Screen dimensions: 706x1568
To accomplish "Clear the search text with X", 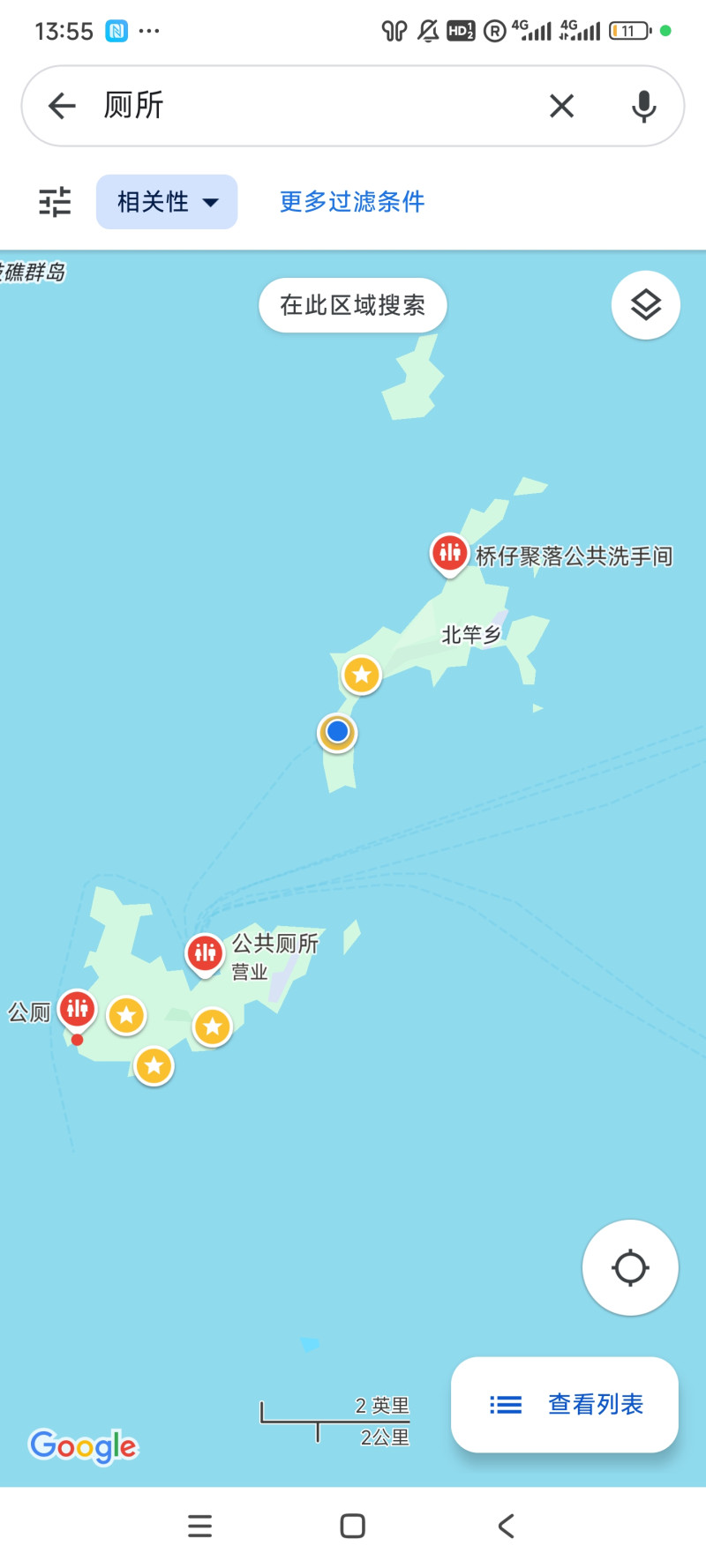I will (561, 107).
